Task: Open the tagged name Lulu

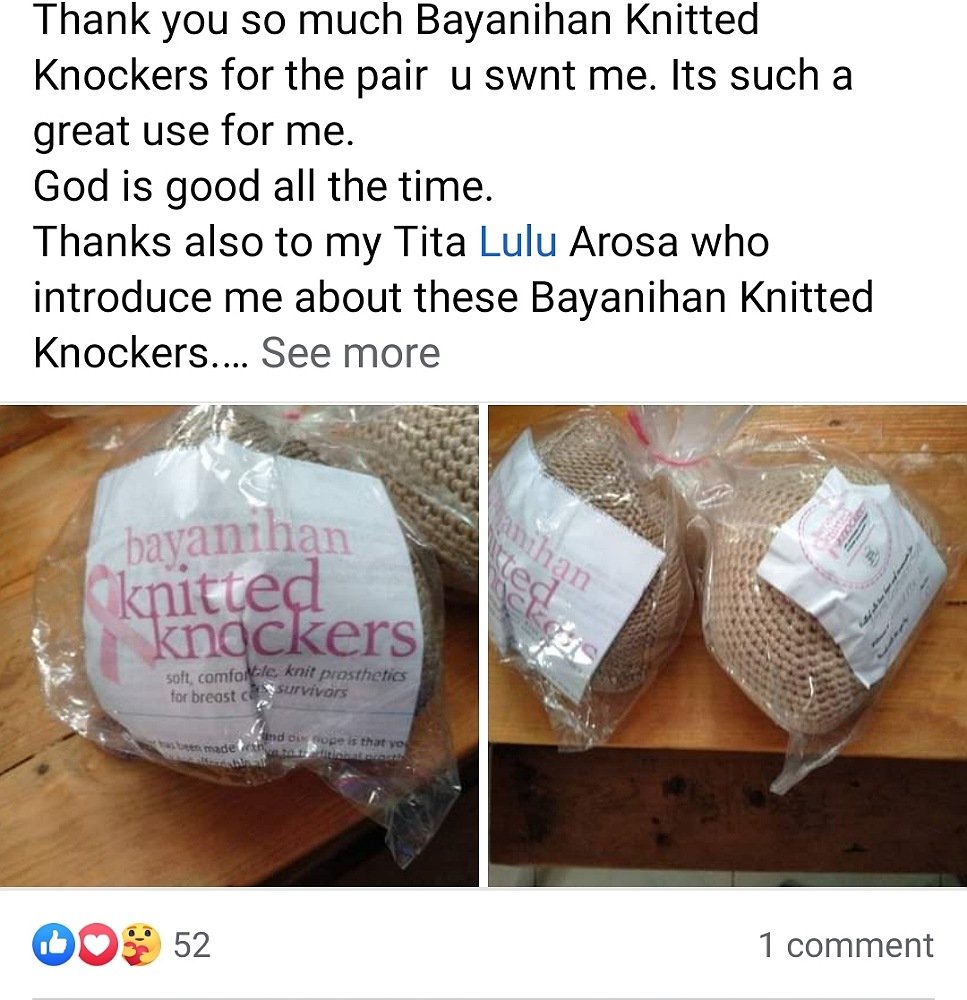Action: (x=518, y=243)
